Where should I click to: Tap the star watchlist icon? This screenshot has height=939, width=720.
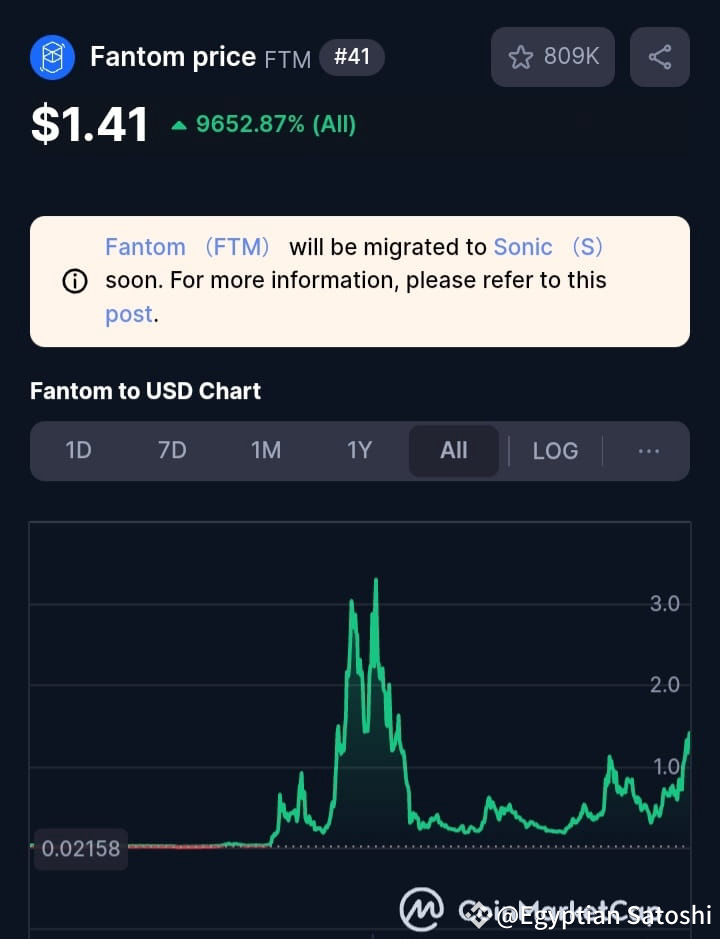click(521, 57)
